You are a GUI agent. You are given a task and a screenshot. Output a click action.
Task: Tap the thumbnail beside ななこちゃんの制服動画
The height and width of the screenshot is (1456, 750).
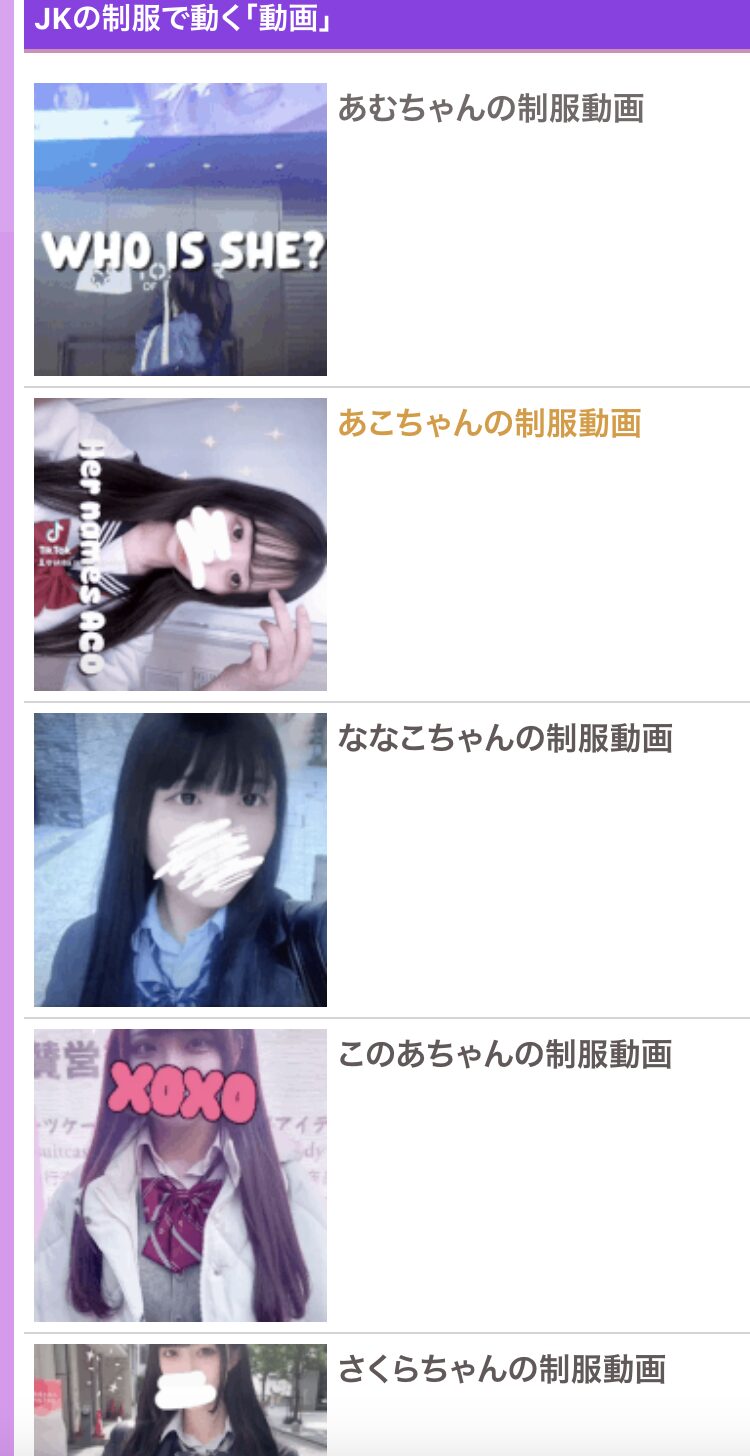pyautogui.click(x=180, y=860)
